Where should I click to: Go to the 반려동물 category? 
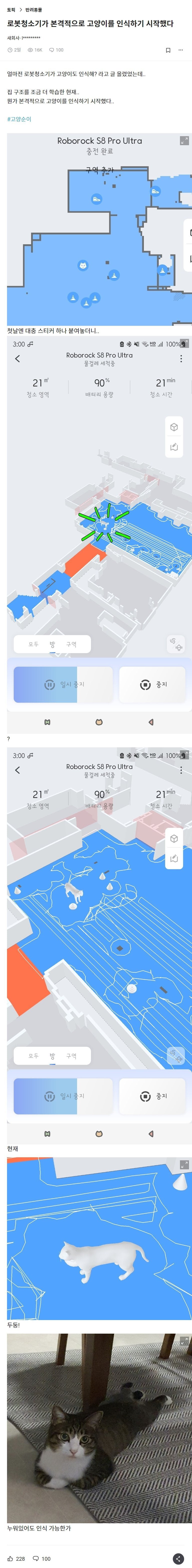click(34, 10)
